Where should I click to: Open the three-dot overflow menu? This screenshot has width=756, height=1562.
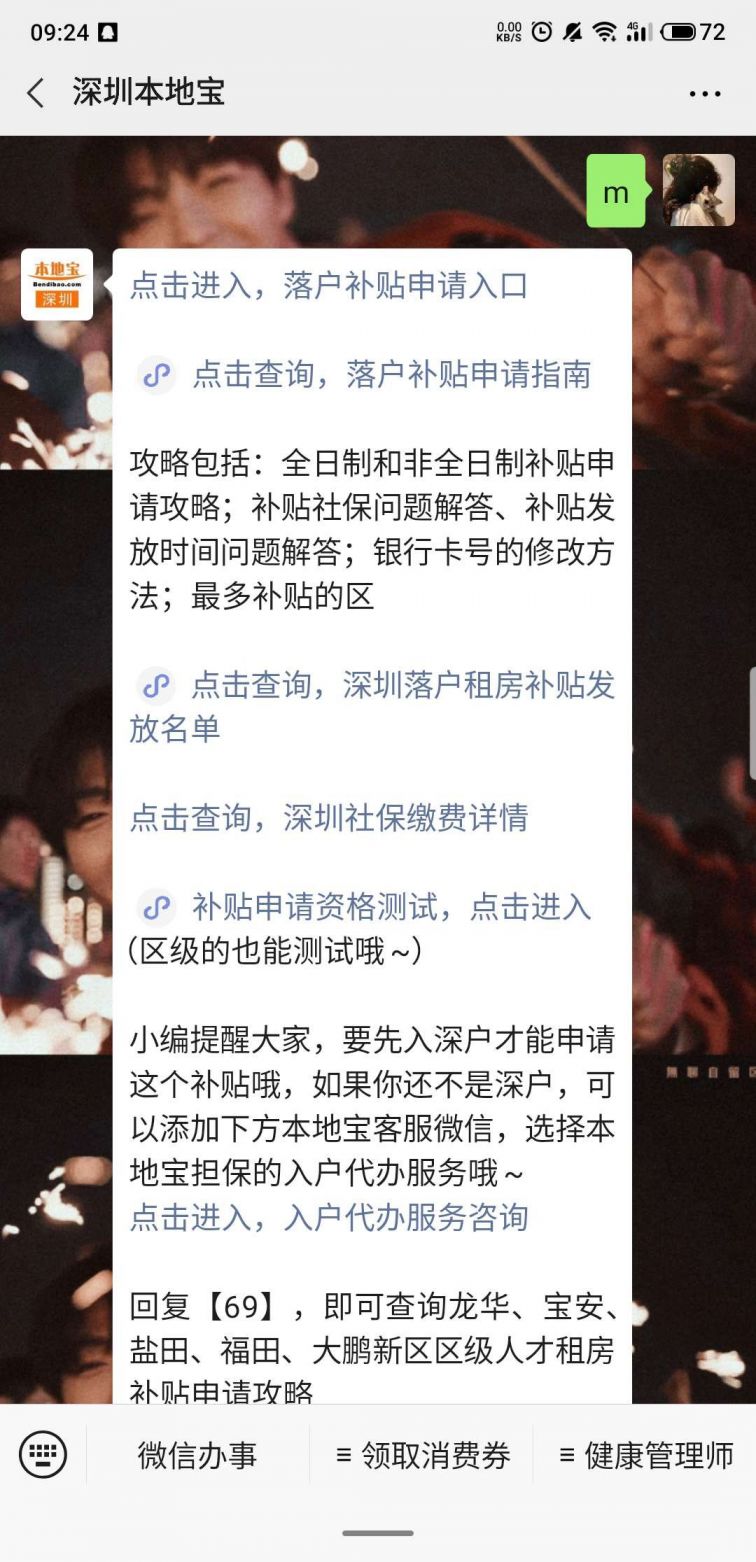704,94
